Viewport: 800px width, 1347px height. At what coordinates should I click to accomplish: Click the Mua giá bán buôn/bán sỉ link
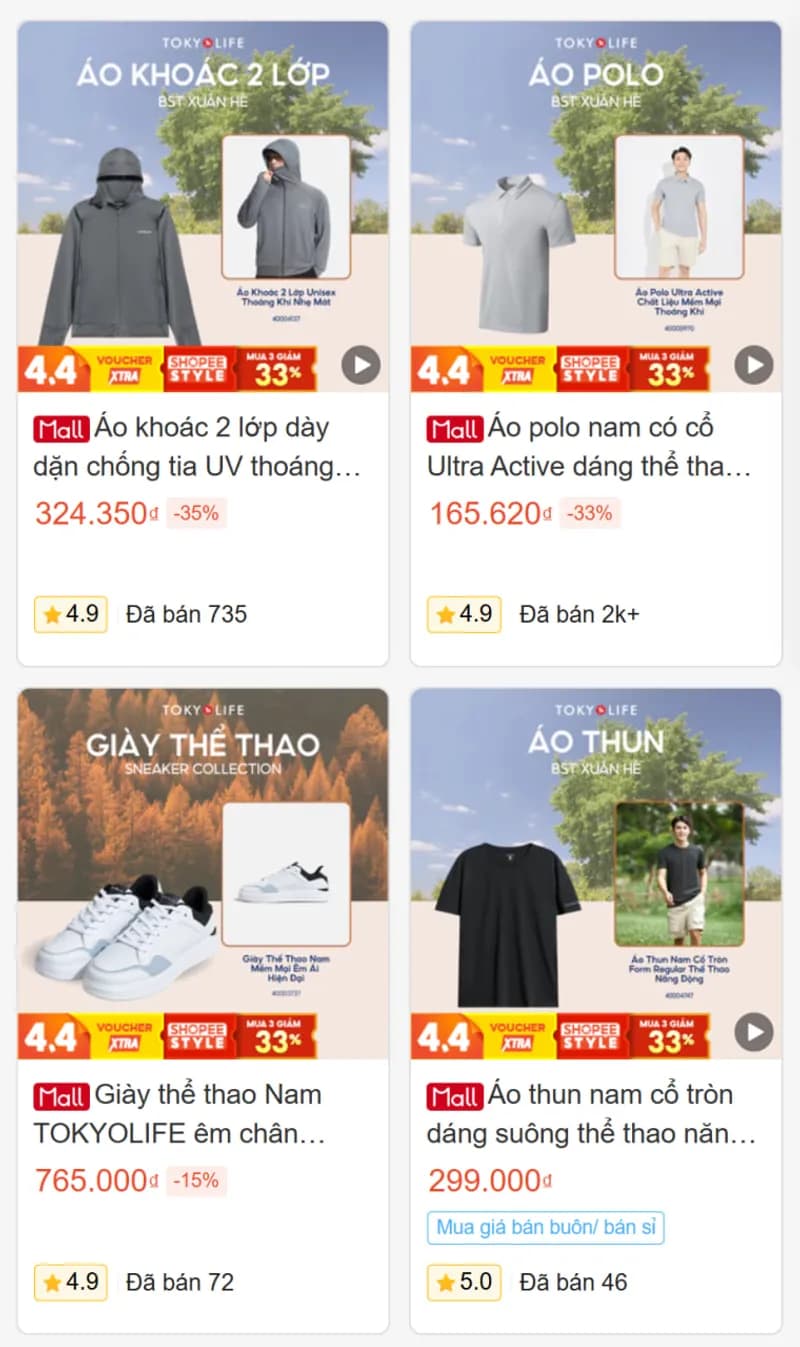tap(545, 1228)
